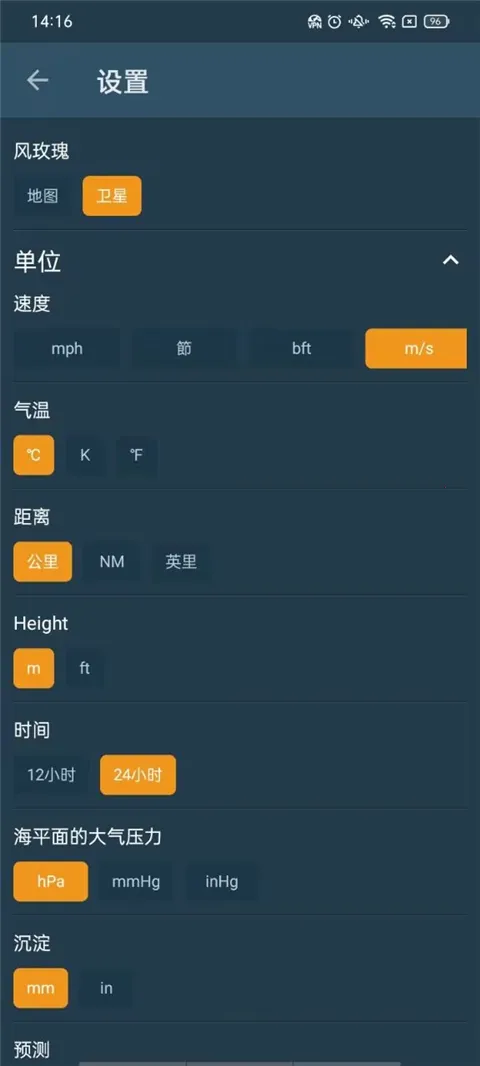The height and width of the screenshot is (1066, 480).
Task: Collapse the 单位 section
Action: (x=451, y=260)
